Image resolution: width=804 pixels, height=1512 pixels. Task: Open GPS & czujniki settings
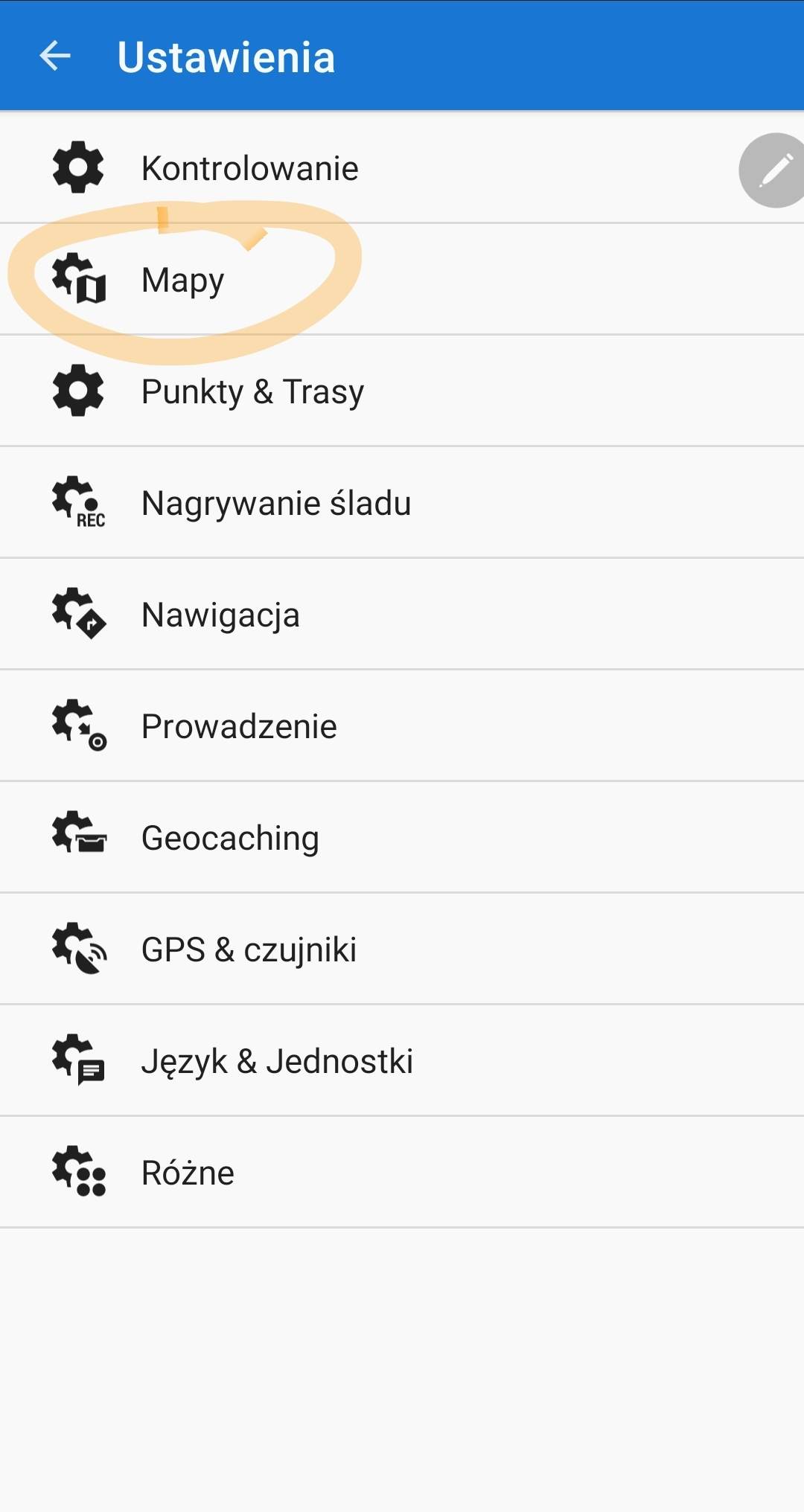[x=249, y=949]
